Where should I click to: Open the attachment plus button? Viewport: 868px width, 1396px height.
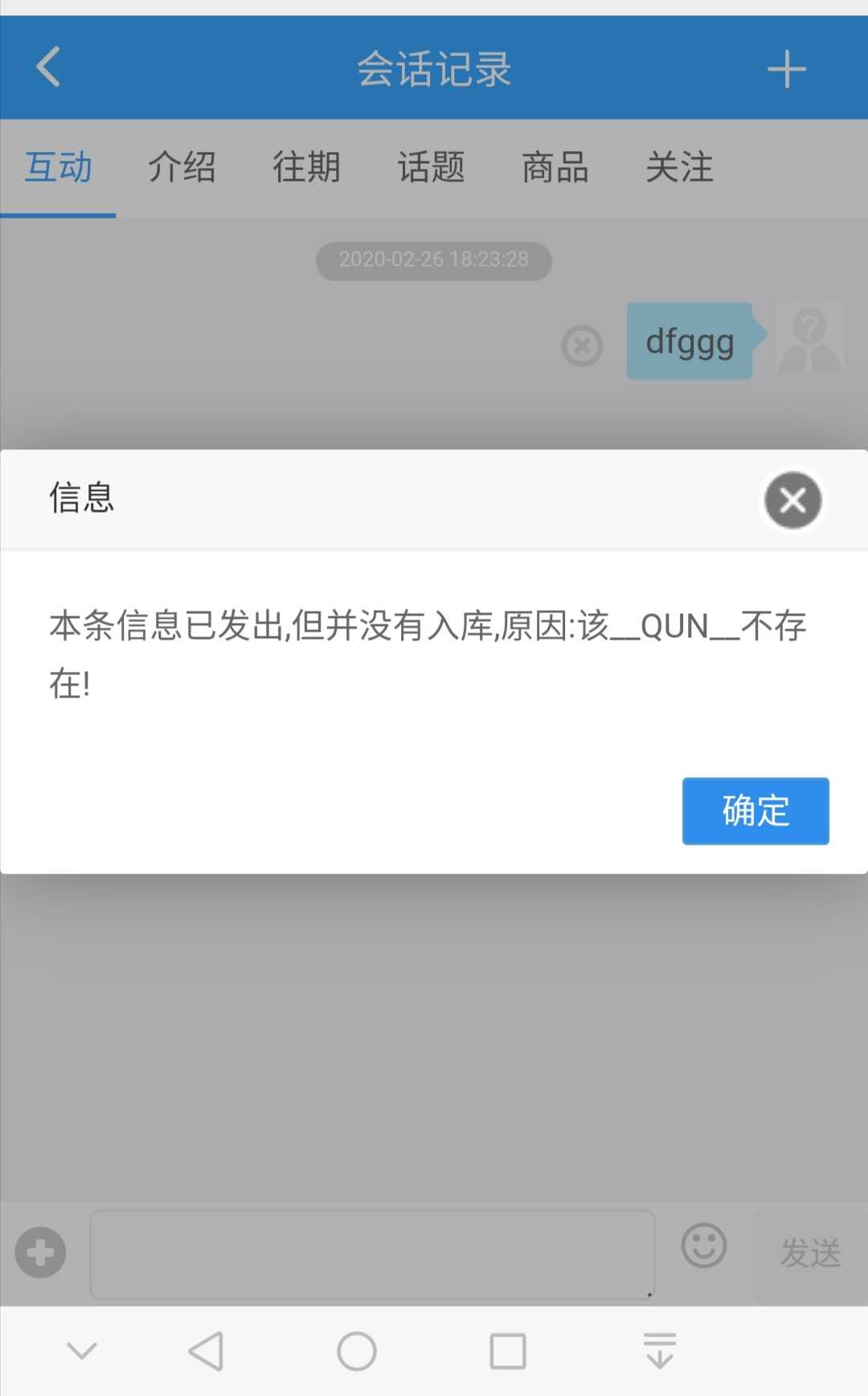click(40, 1252)
